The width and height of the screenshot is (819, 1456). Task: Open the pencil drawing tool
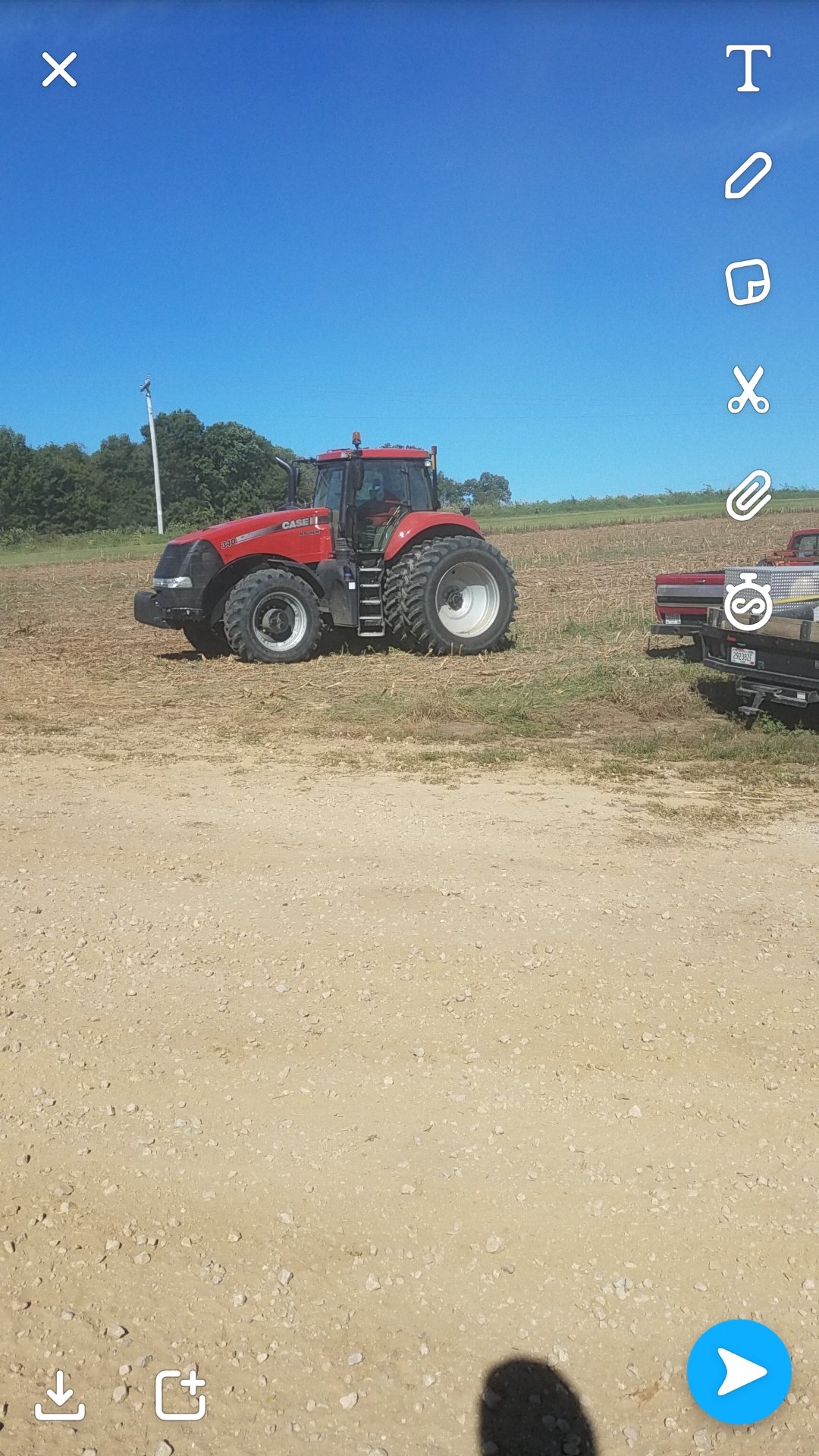[x=748, y=175]
